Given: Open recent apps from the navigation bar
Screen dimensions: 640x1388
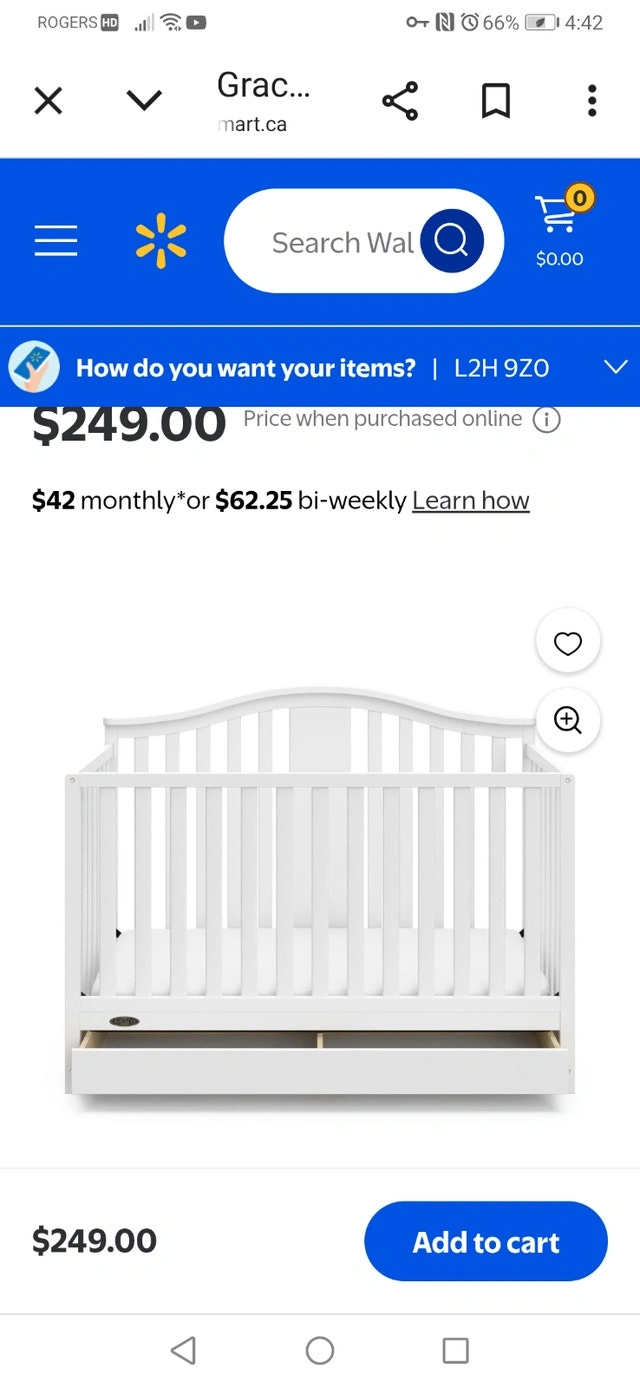Looking at the screenshot, I should click(x=455, y=1351).
